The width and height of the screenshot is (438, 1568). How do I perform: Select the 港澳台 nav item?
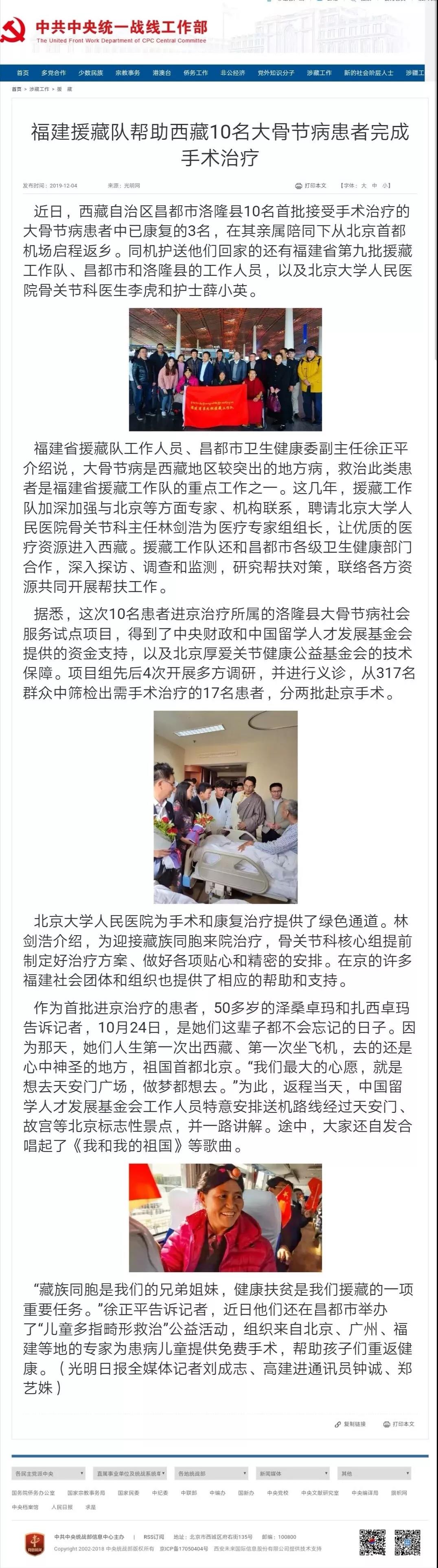tap(162, 73)
